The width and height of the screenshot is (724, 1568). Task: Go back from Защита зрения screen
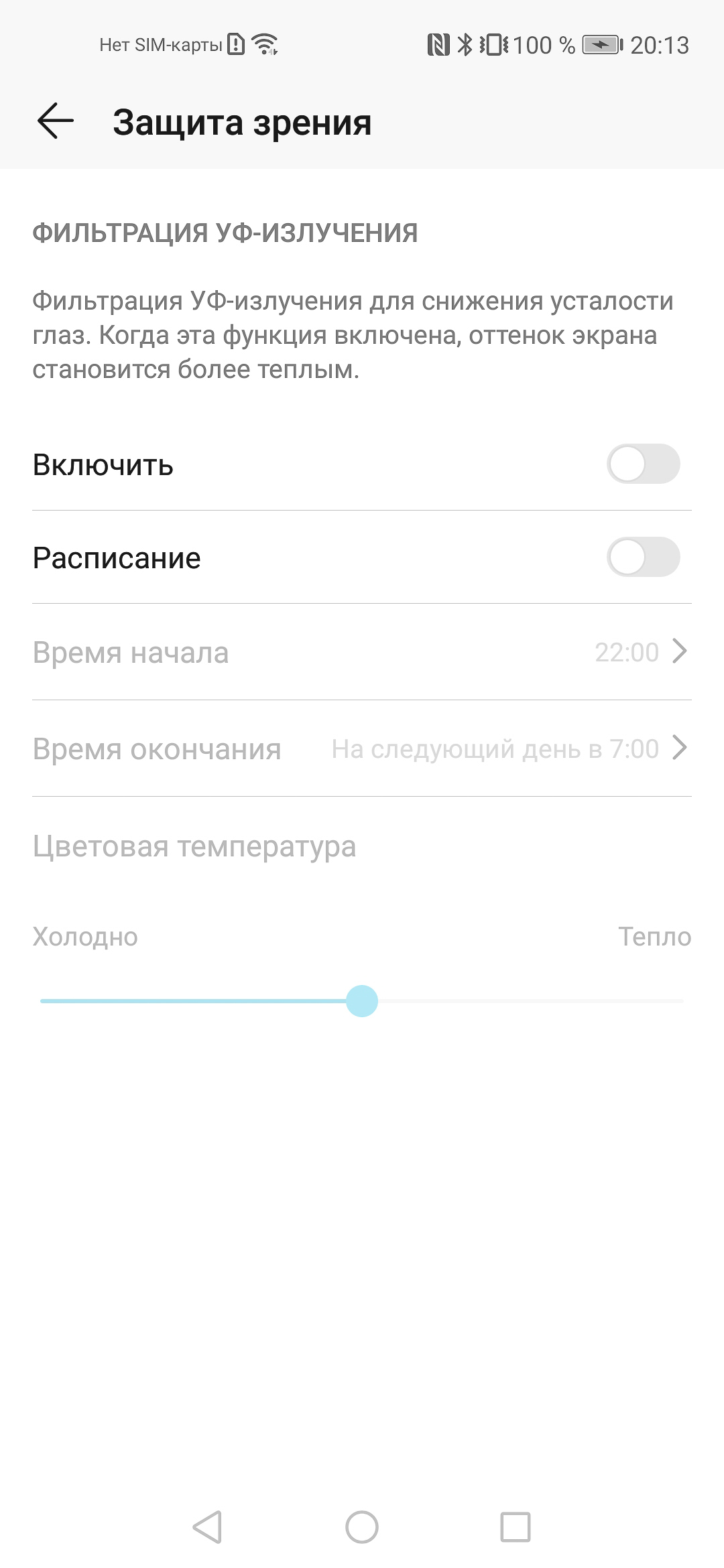[x=55, y=121]
